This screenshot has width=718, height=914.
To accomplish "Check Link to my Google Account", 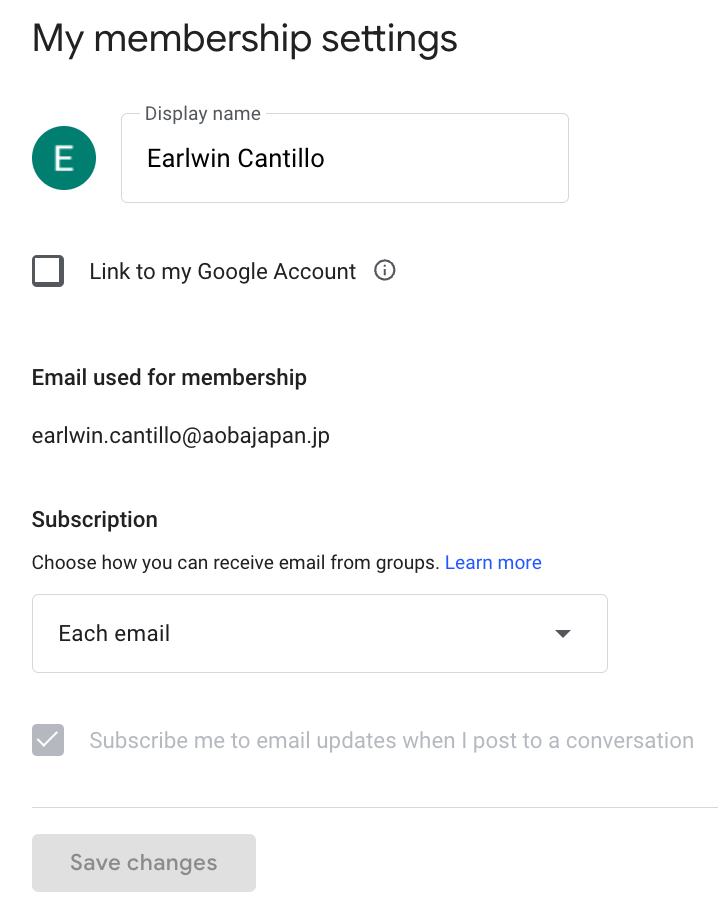I will 48,271.
